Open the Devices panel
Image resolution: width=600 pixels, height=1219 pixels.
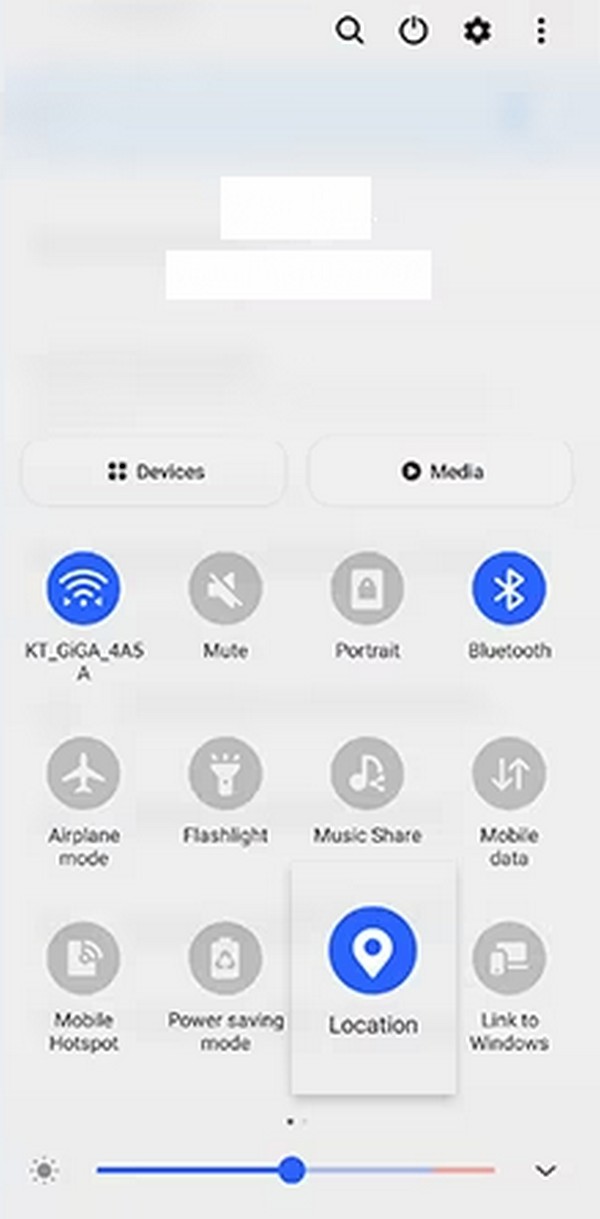(x=154, y=471)
